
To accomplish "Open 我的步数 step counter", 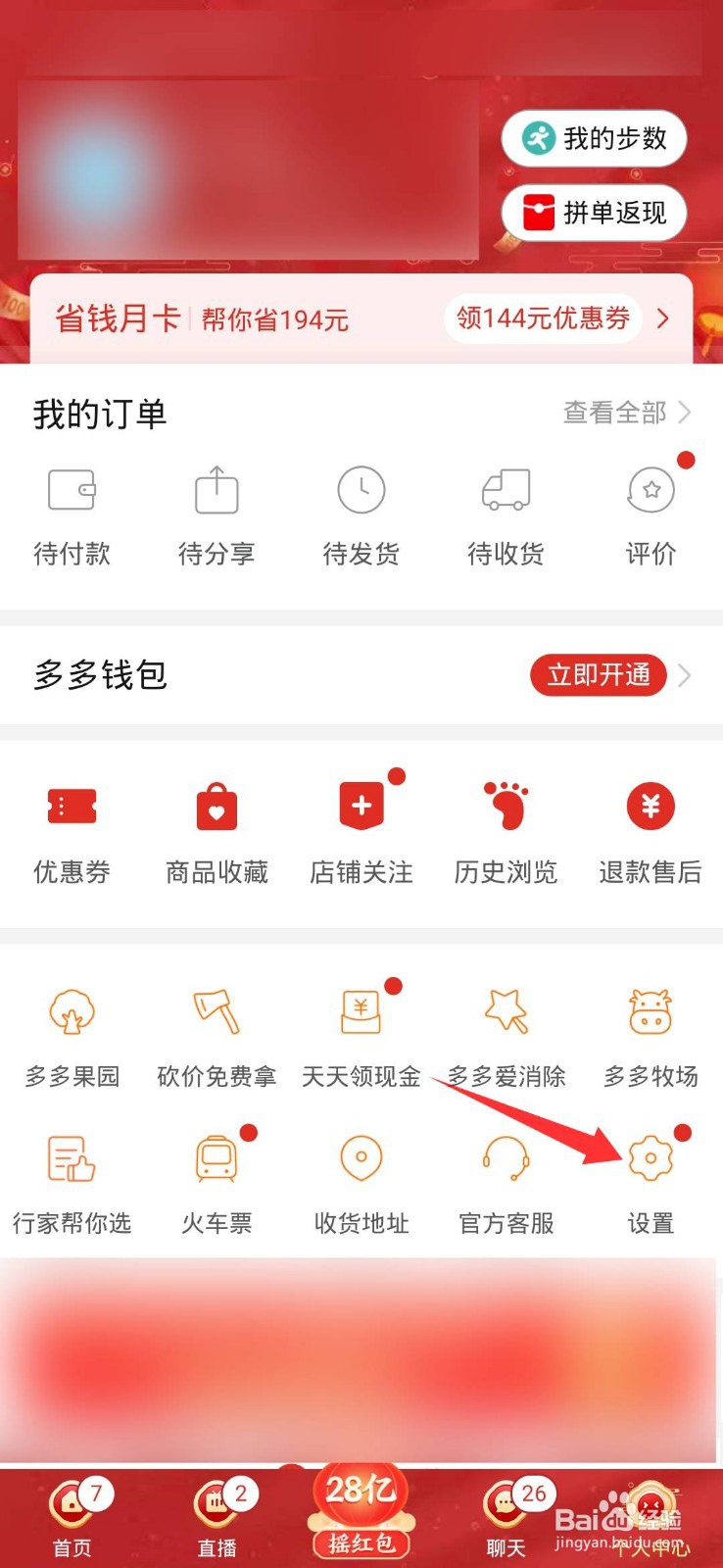I will pyautogui.click(x=594, y=139).
